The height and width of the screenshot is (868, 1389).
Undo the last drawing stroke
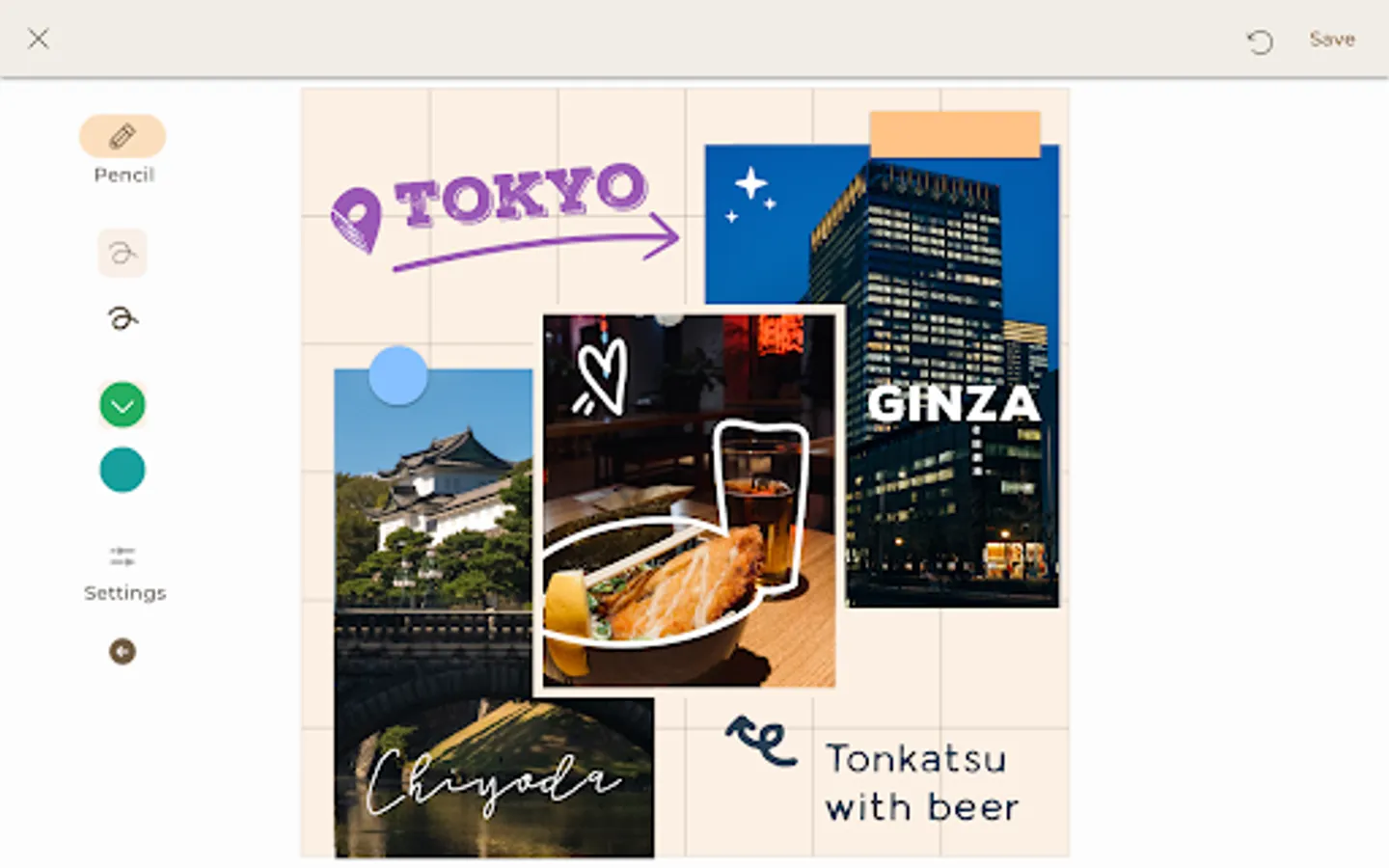tap(1260, 41)
